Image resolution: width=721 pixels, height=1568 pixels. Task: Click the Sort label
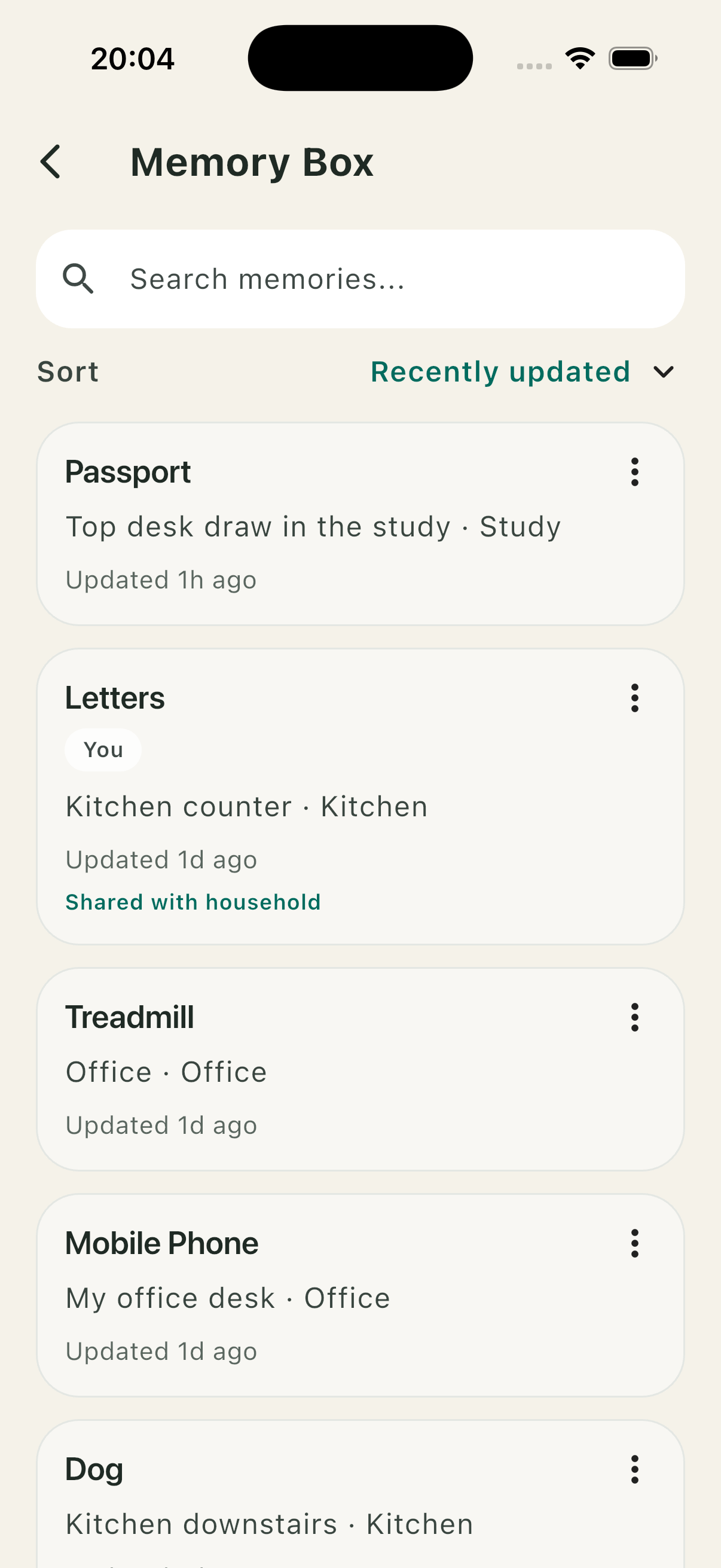[x=67, y=371]
